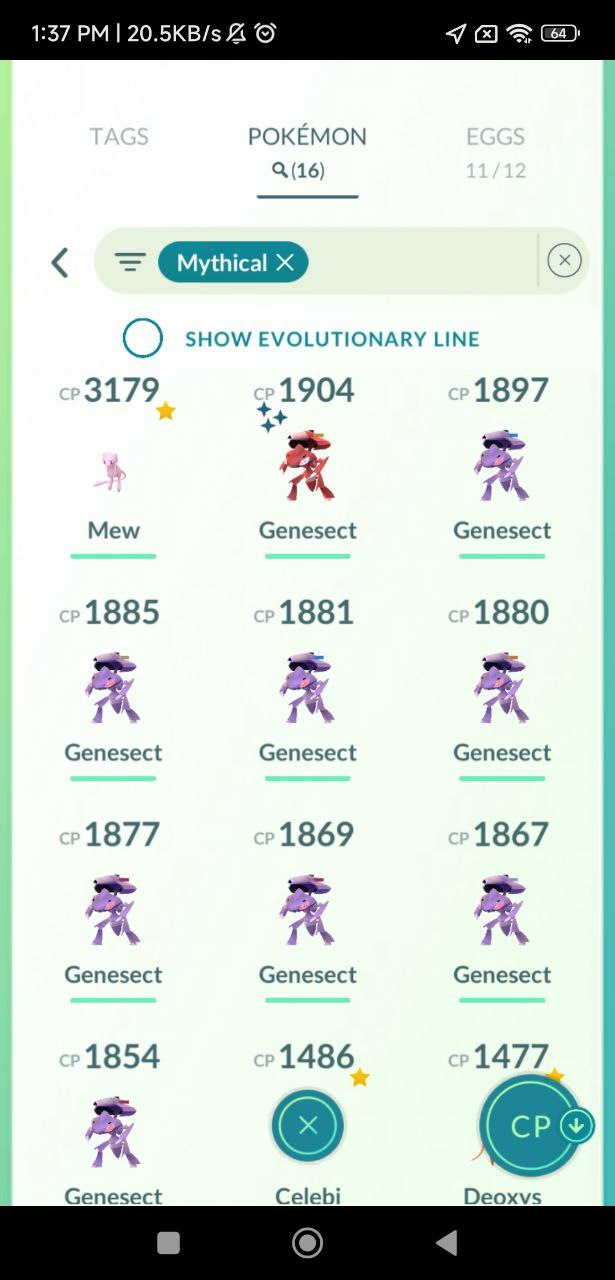Open Genesect with CP 1869
The width and height of the screenshot is (615, 1280).
(x=307, y=910)
